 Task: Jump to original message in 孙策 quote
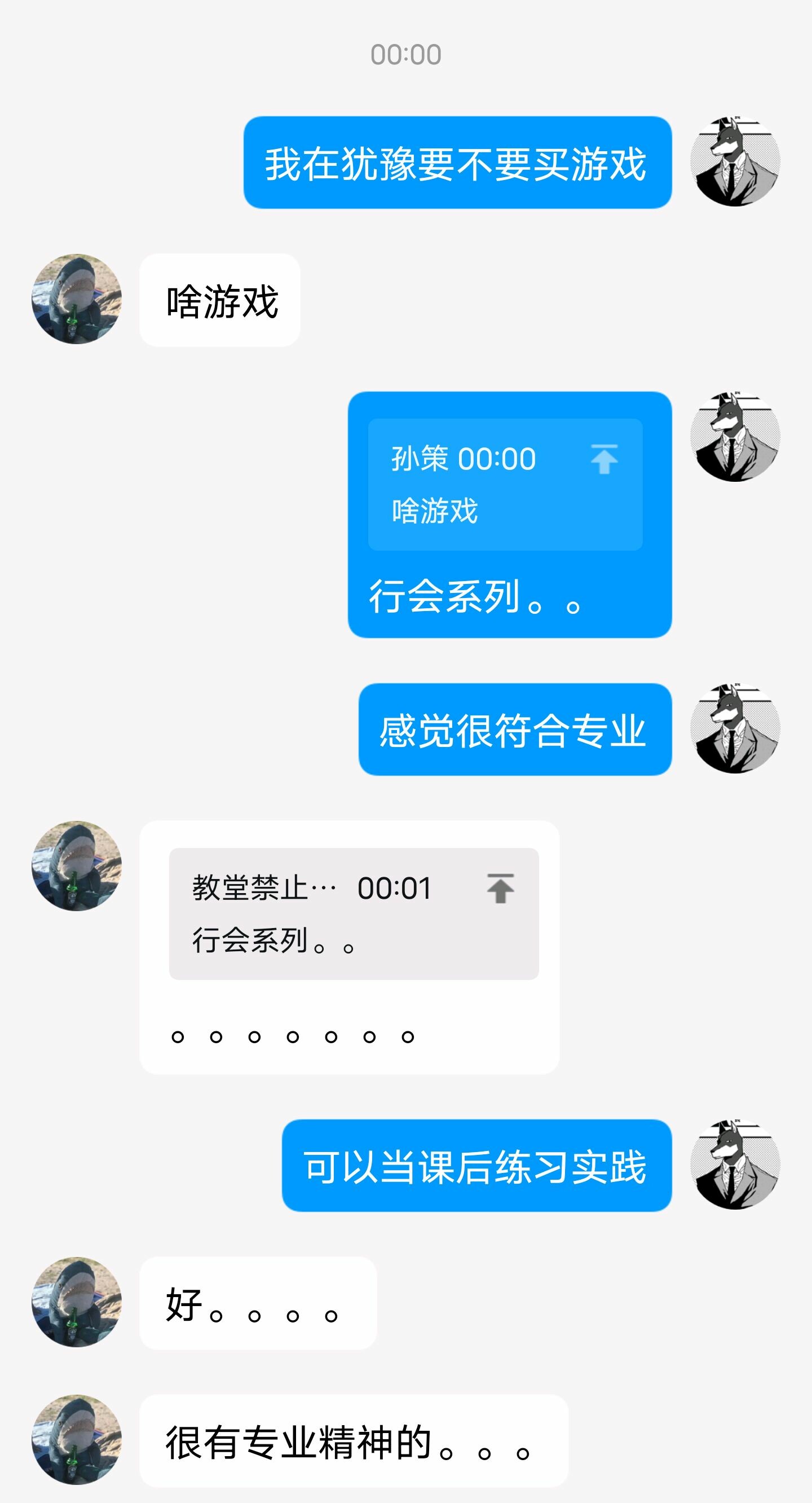tap(604, 459)
